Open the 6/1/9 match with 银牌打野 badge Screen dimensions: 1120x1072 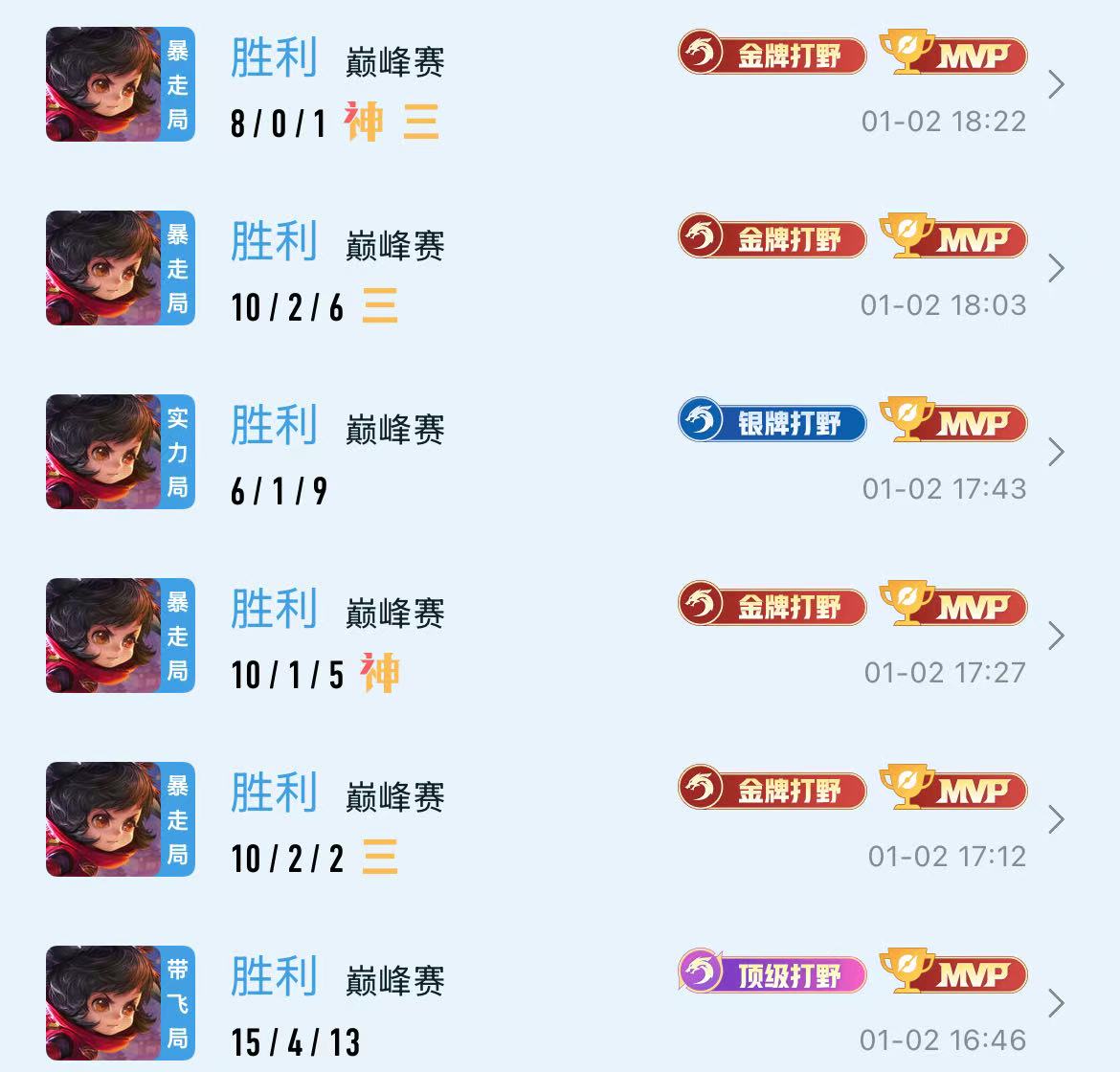tap(1056, 453)
